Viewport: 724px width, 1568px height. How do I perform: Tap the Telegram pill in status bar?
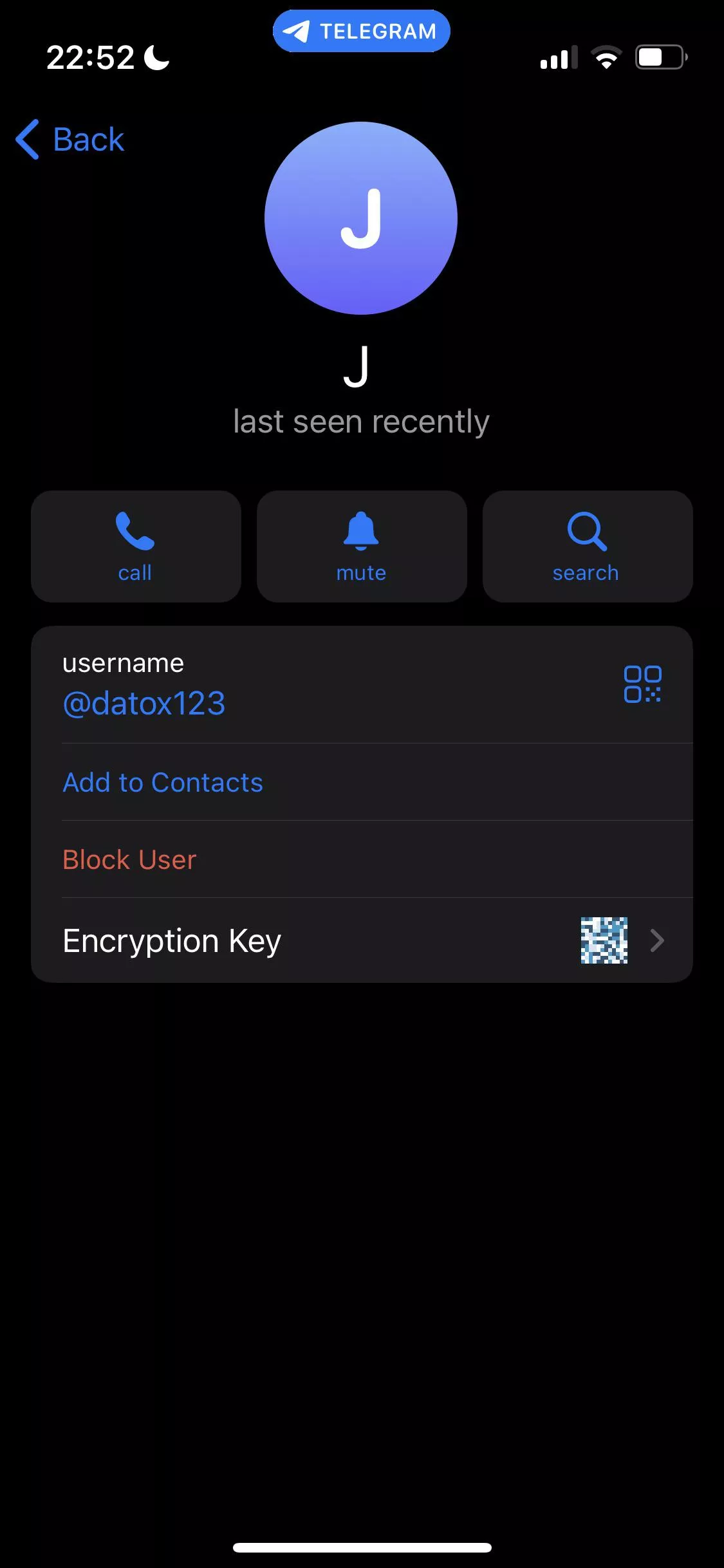point(361,31)
